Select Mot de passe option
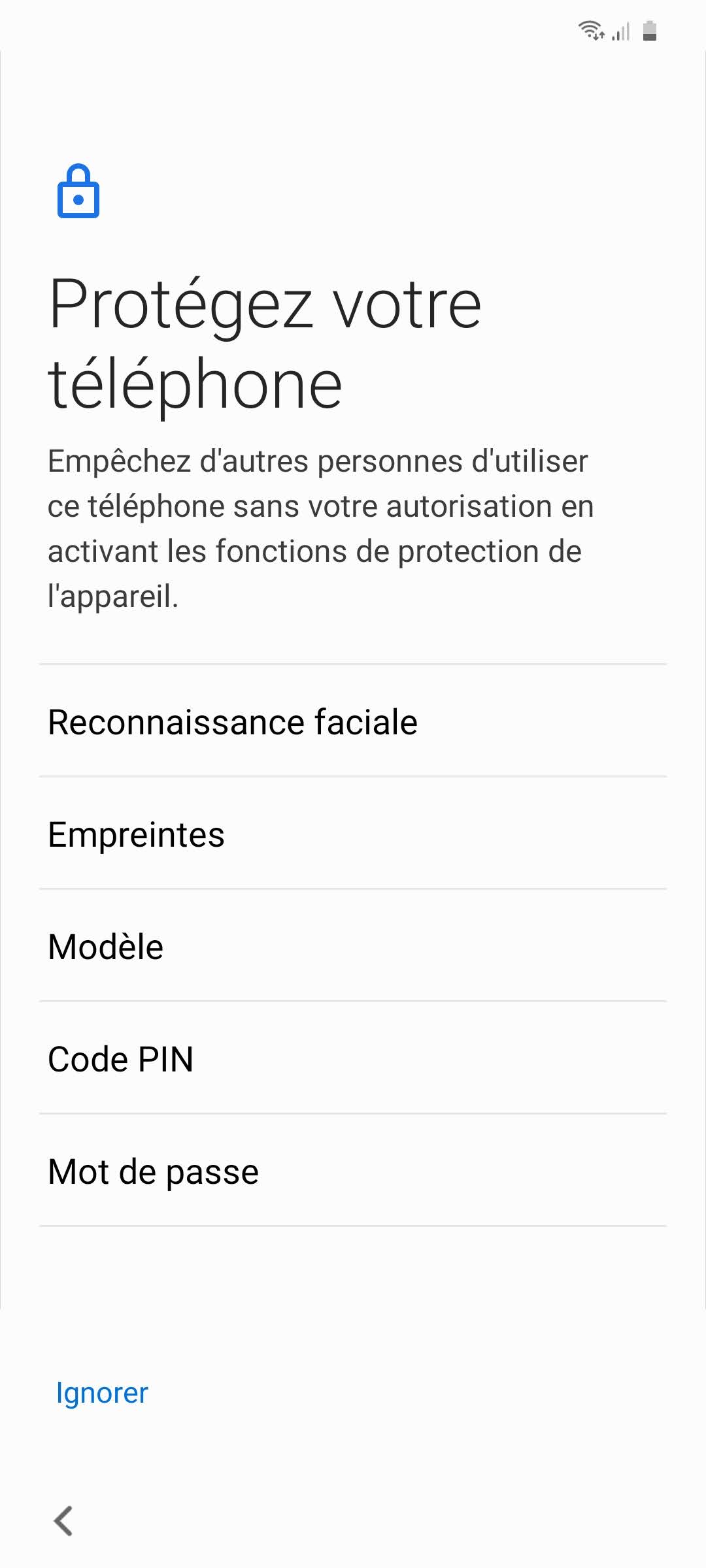The width and height of the screenshot is (706, 1568). point(154,1171)
